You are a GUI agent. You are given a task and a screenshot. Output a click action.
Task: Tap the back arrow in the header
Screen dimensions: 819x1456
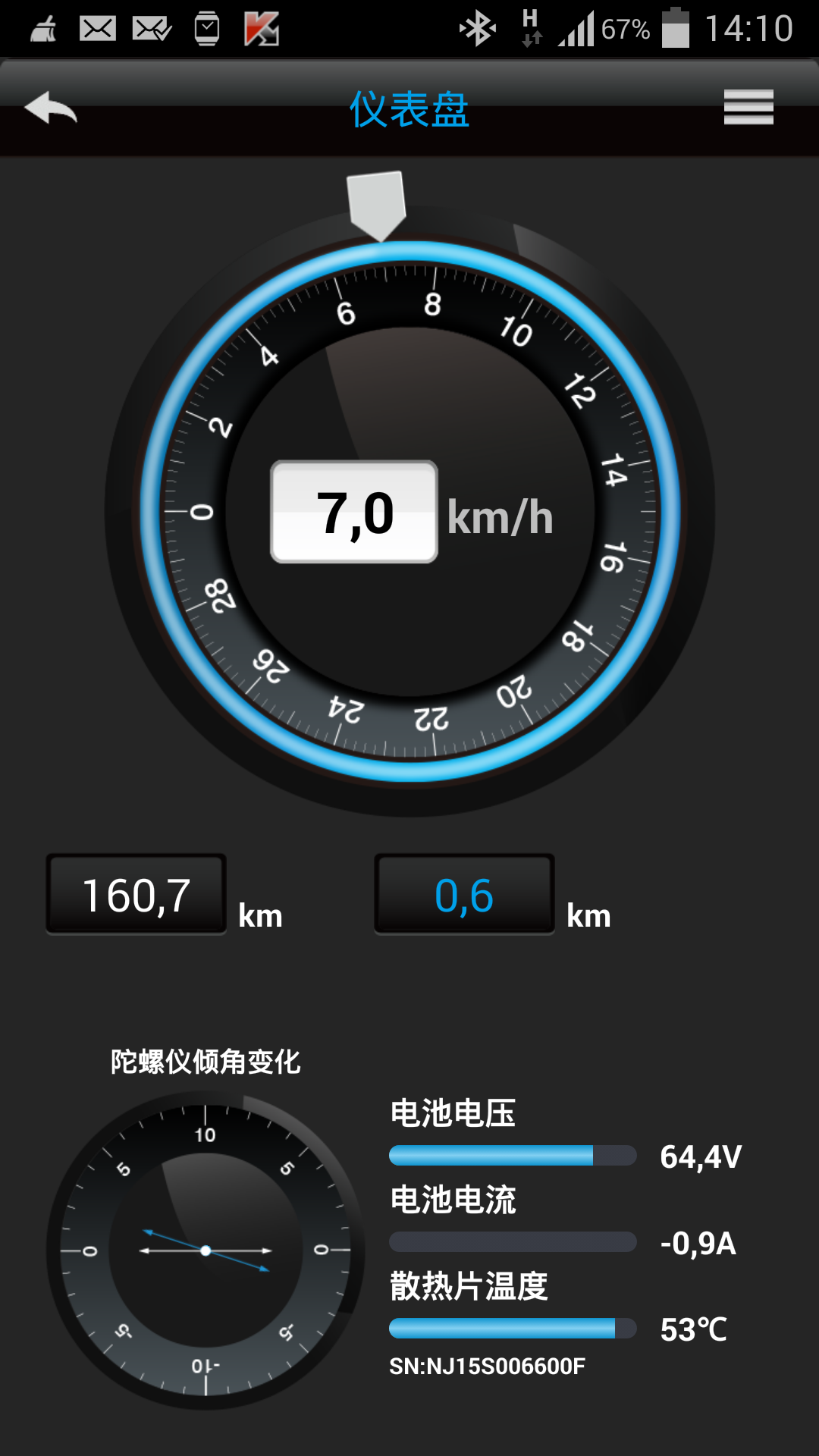(51, 108)
